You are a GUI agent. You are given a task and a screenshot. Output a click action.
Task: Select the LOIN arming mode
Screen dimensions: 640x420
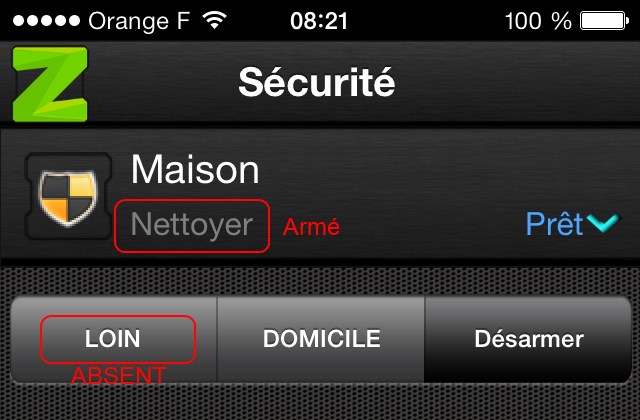(113, 339)
